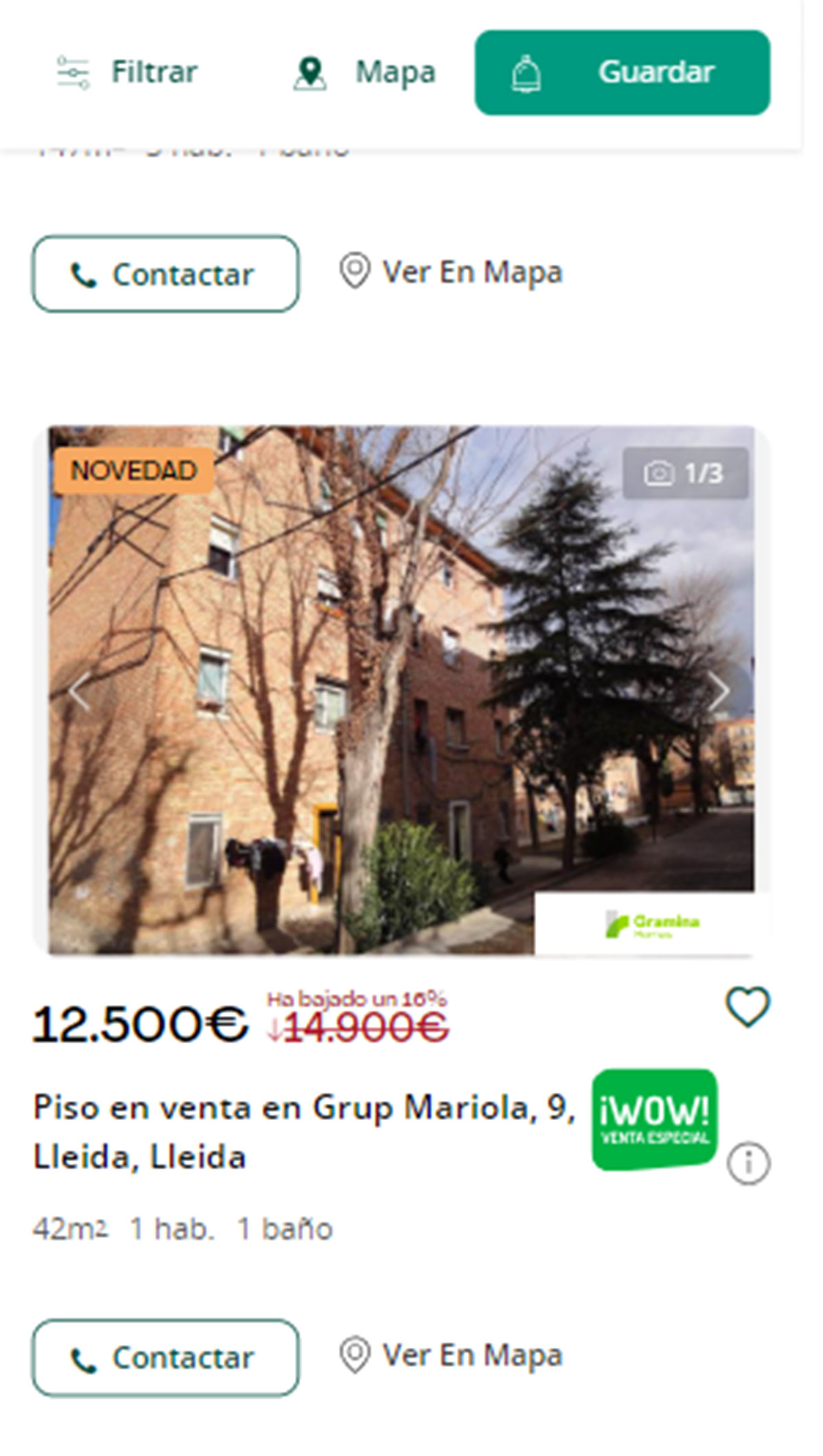Open Ver En Mapa of the upper listing
Image resolution: width=823 pixels, height=1456 pixels.
click(451, 272)
